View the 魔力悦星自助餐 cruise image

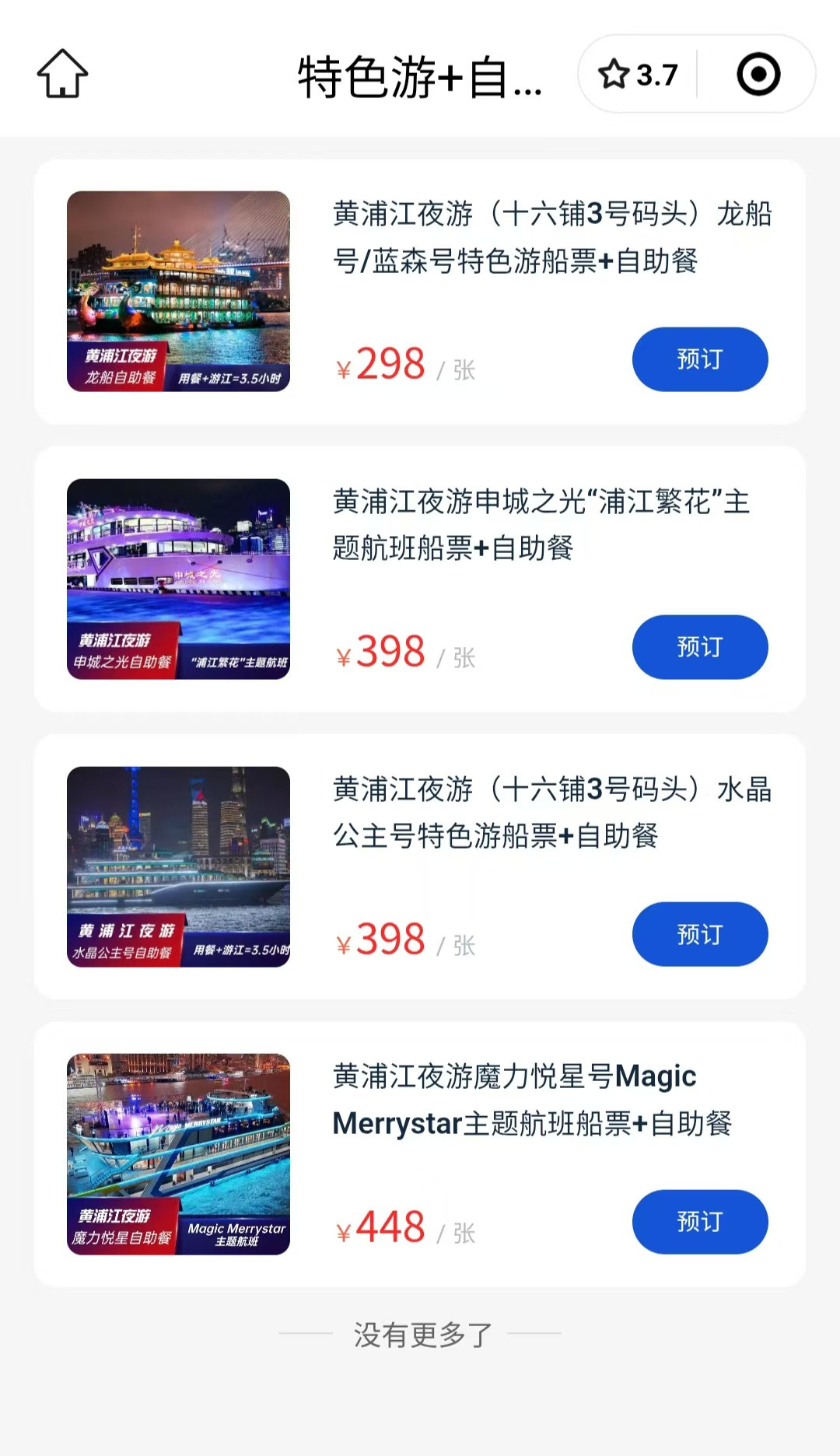click(x=178, y=1154)
